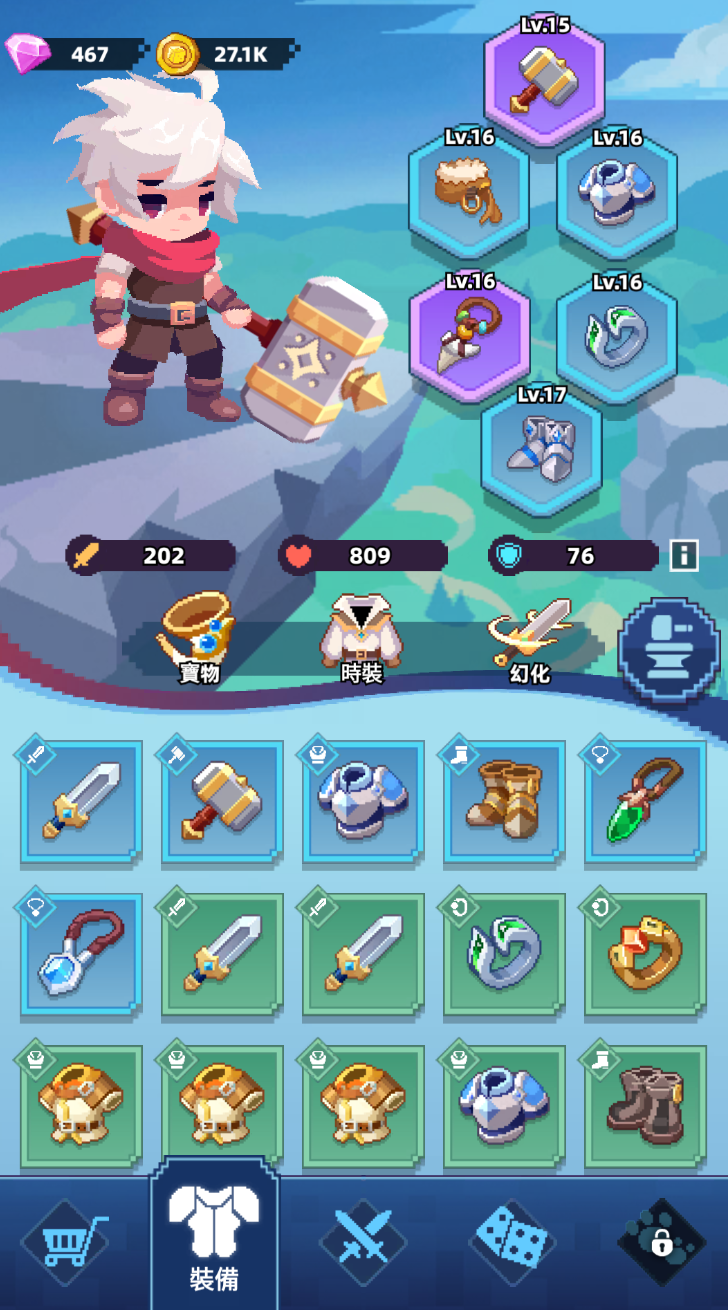728x1310 pixels.
Task: Select the equipped Lv.16 fur hat slot
Action: click(x=469, y=190)
